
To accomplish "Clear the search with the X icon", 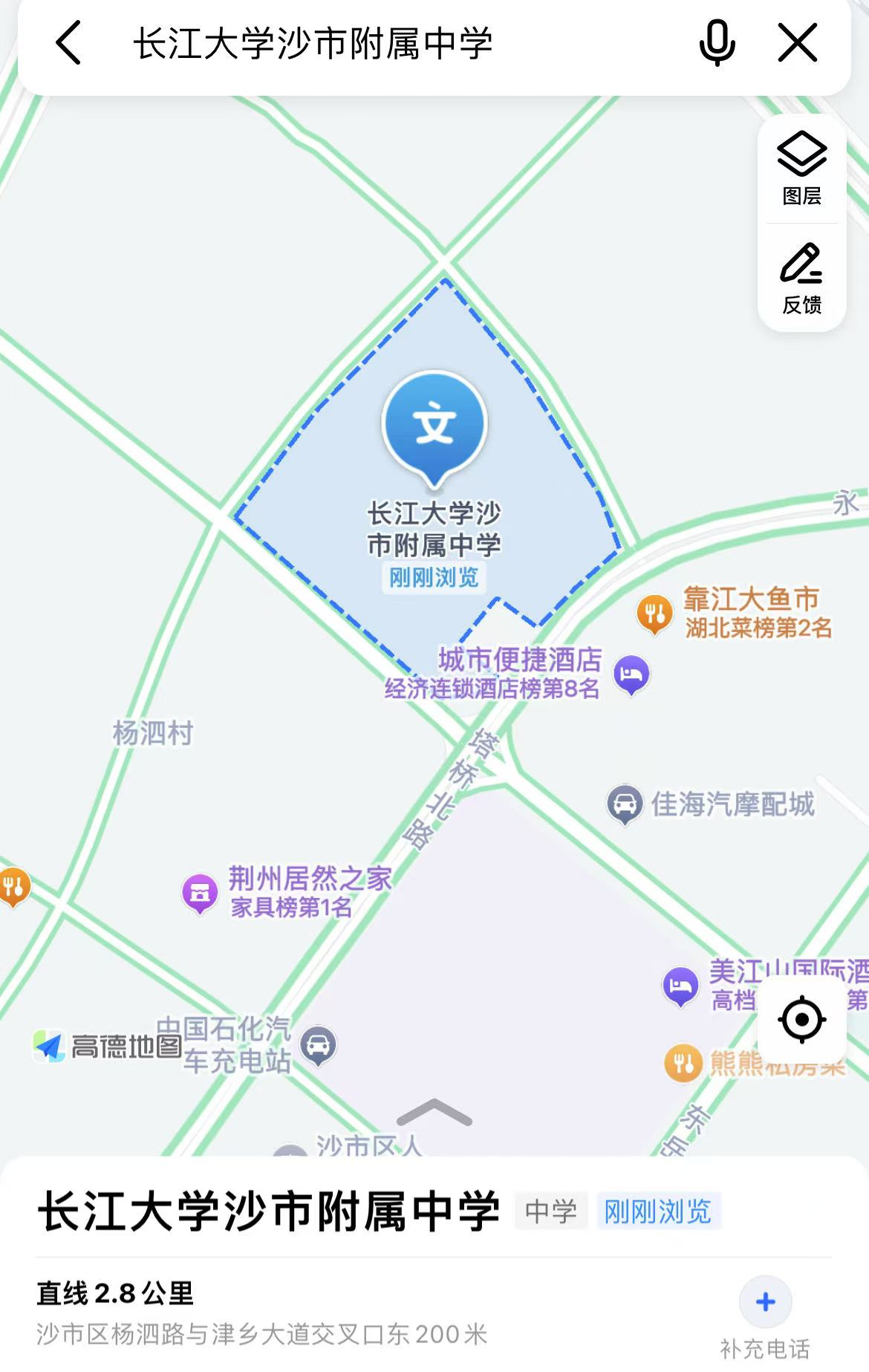I will point(797,42).
